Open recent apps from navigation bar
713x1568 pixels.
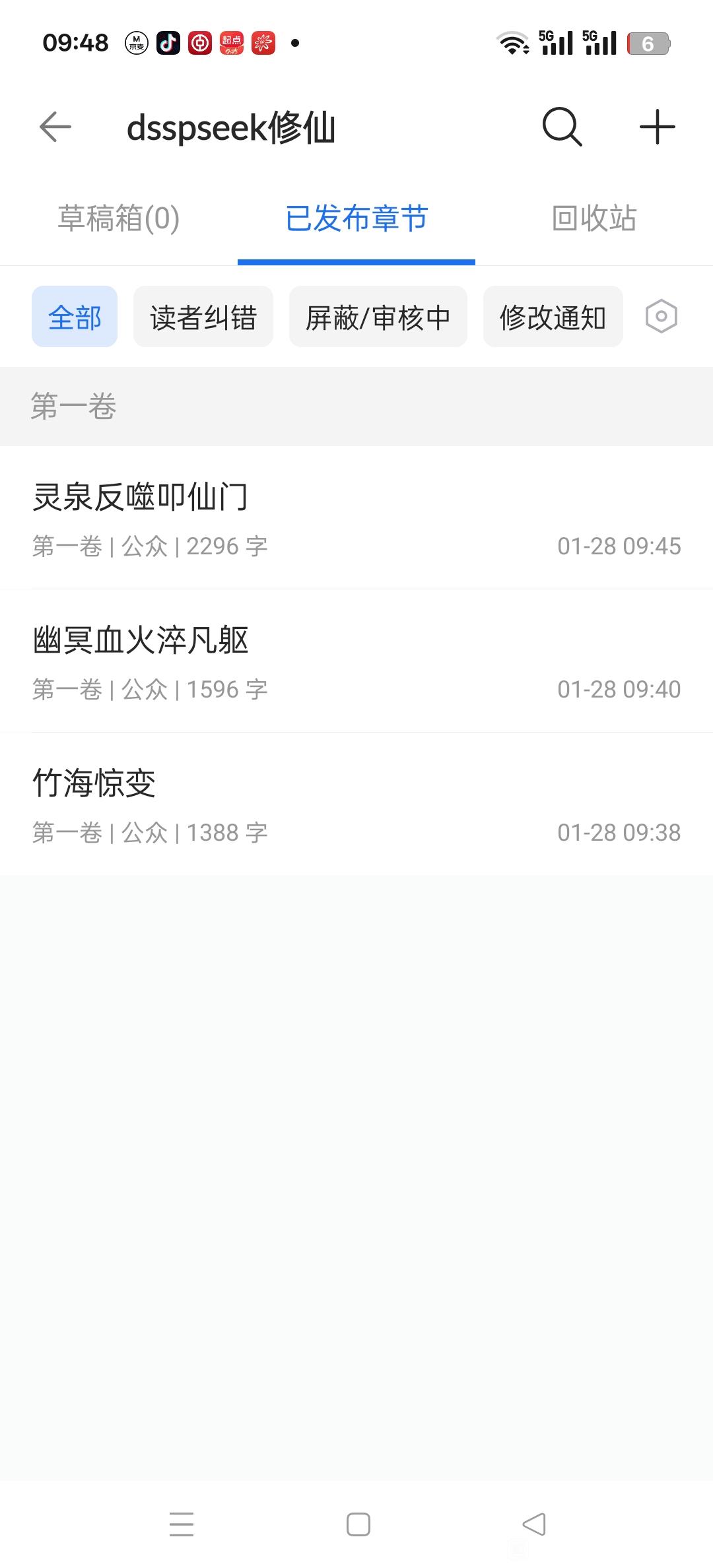point(182,1524)
